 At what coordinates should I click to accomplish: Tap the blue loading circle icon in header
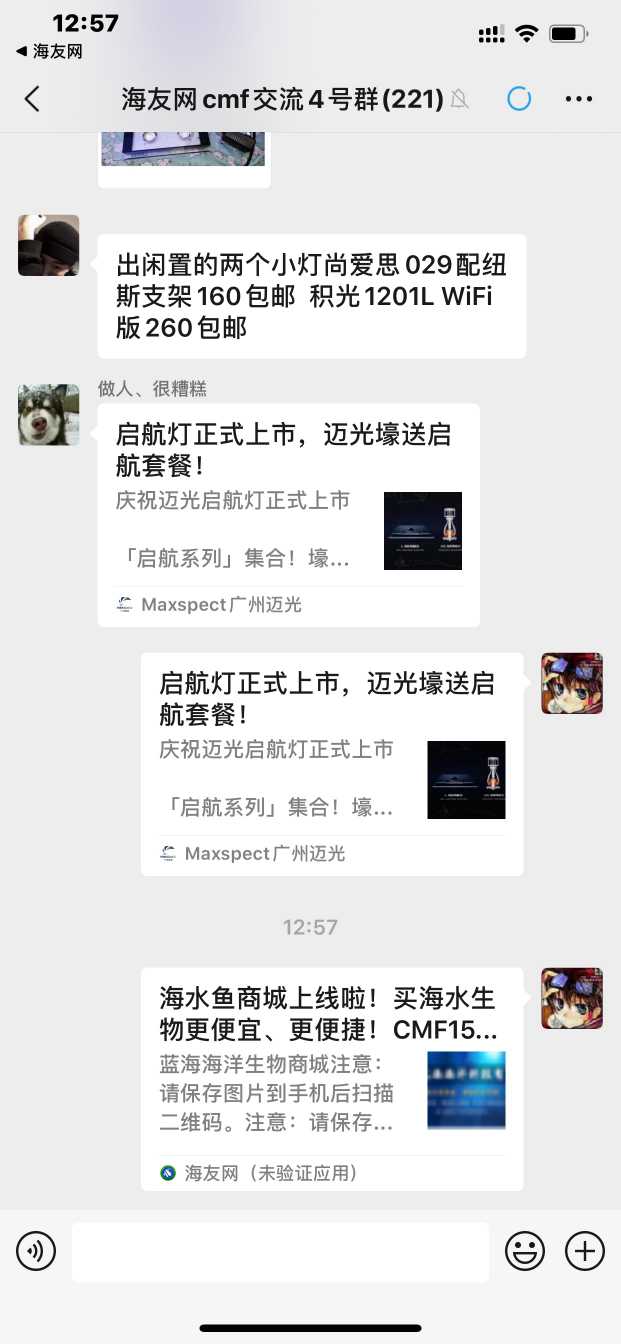click(519, 98)
